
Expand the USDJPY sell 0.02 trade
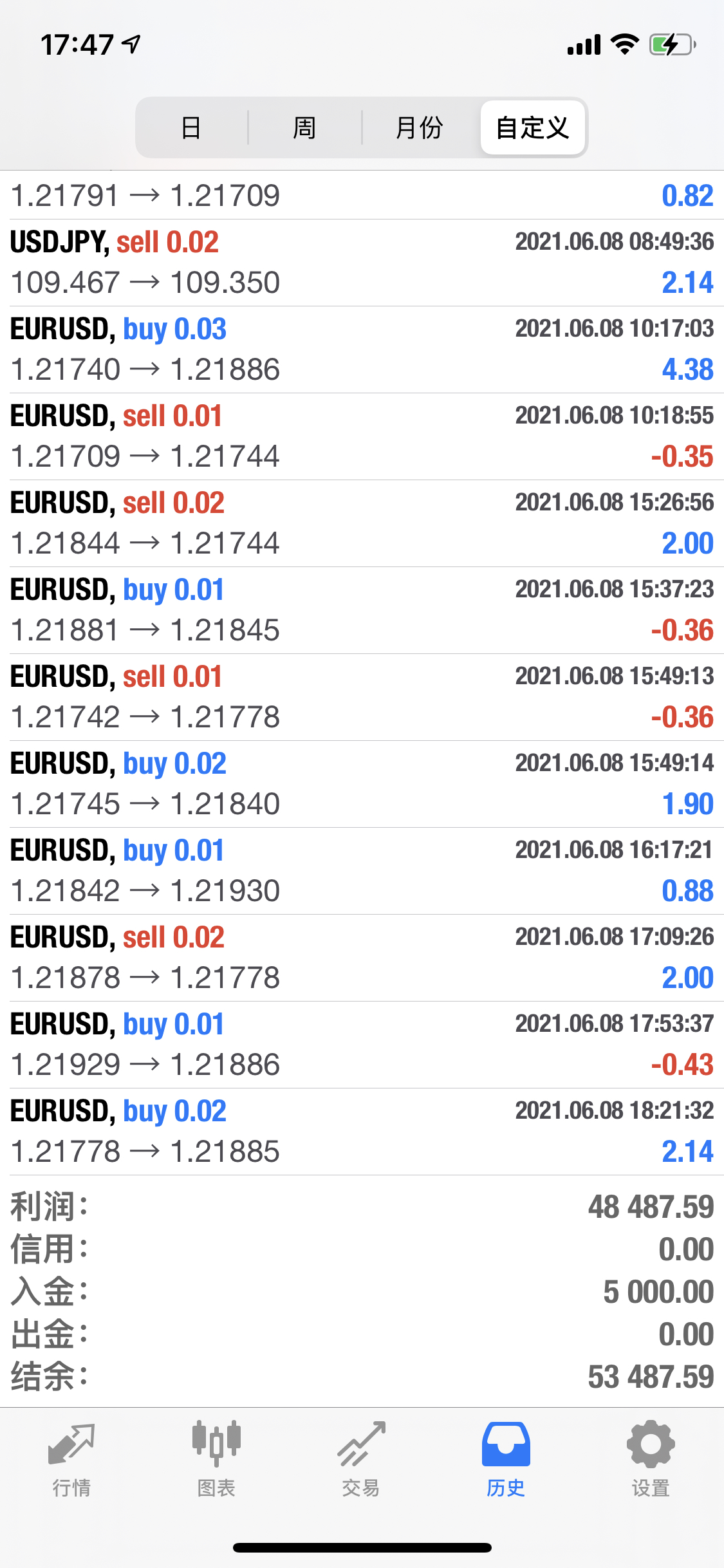point(362,263)
